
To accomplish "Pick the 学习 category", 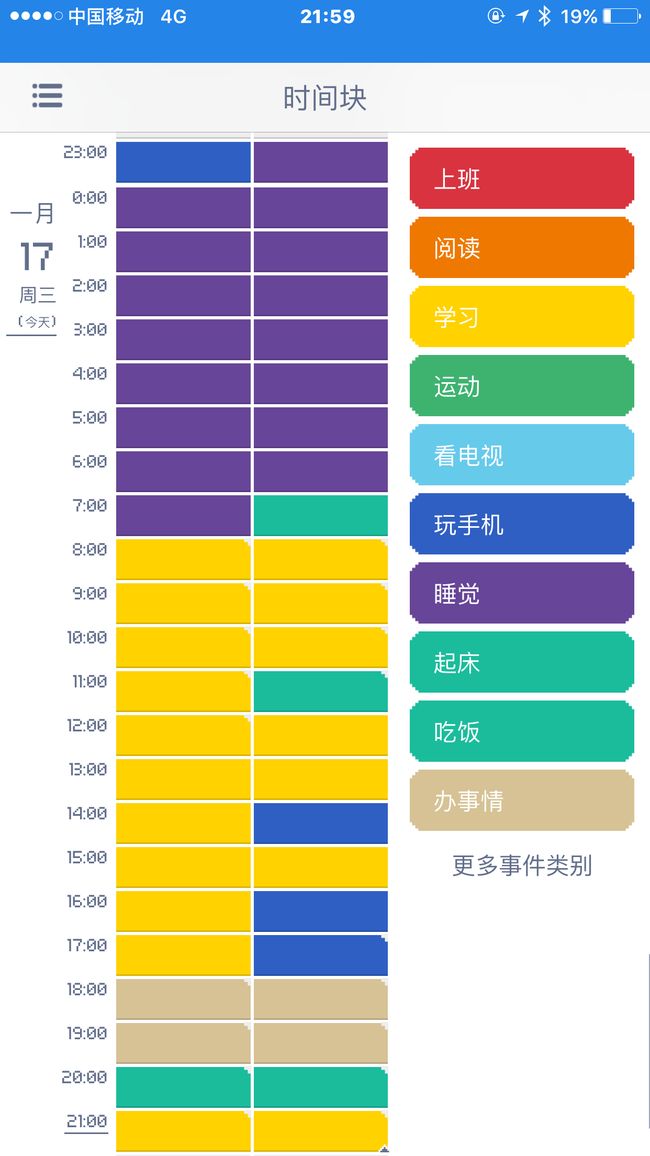I will (522, 317).
